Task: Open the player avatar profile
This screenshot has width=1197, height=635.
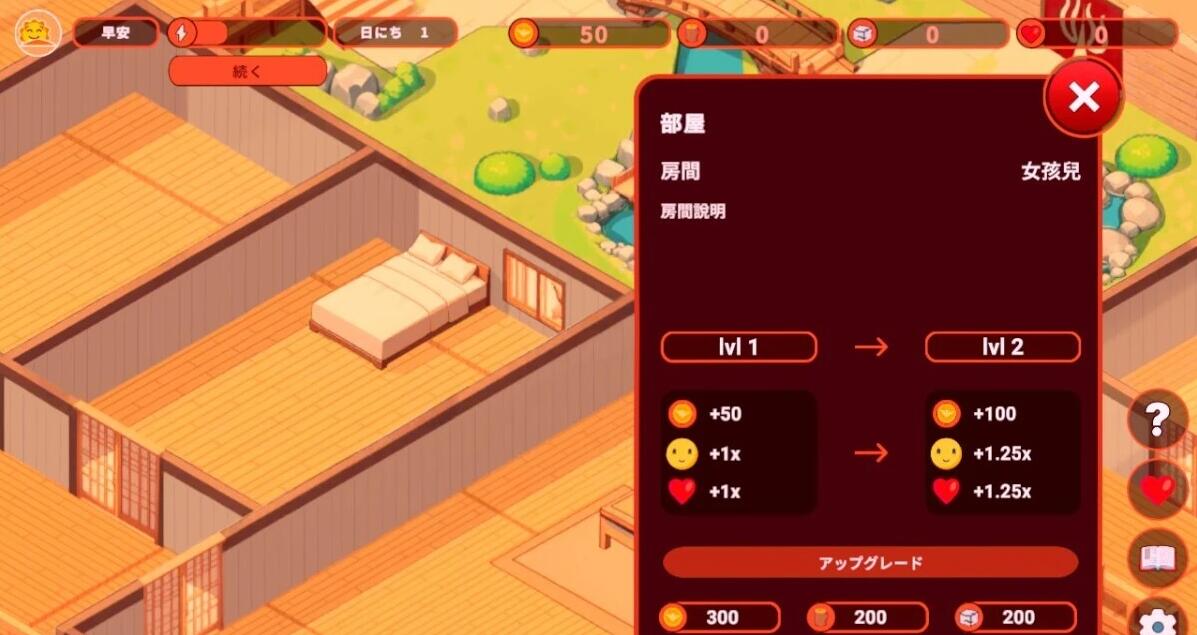Action: pos(38,34)
